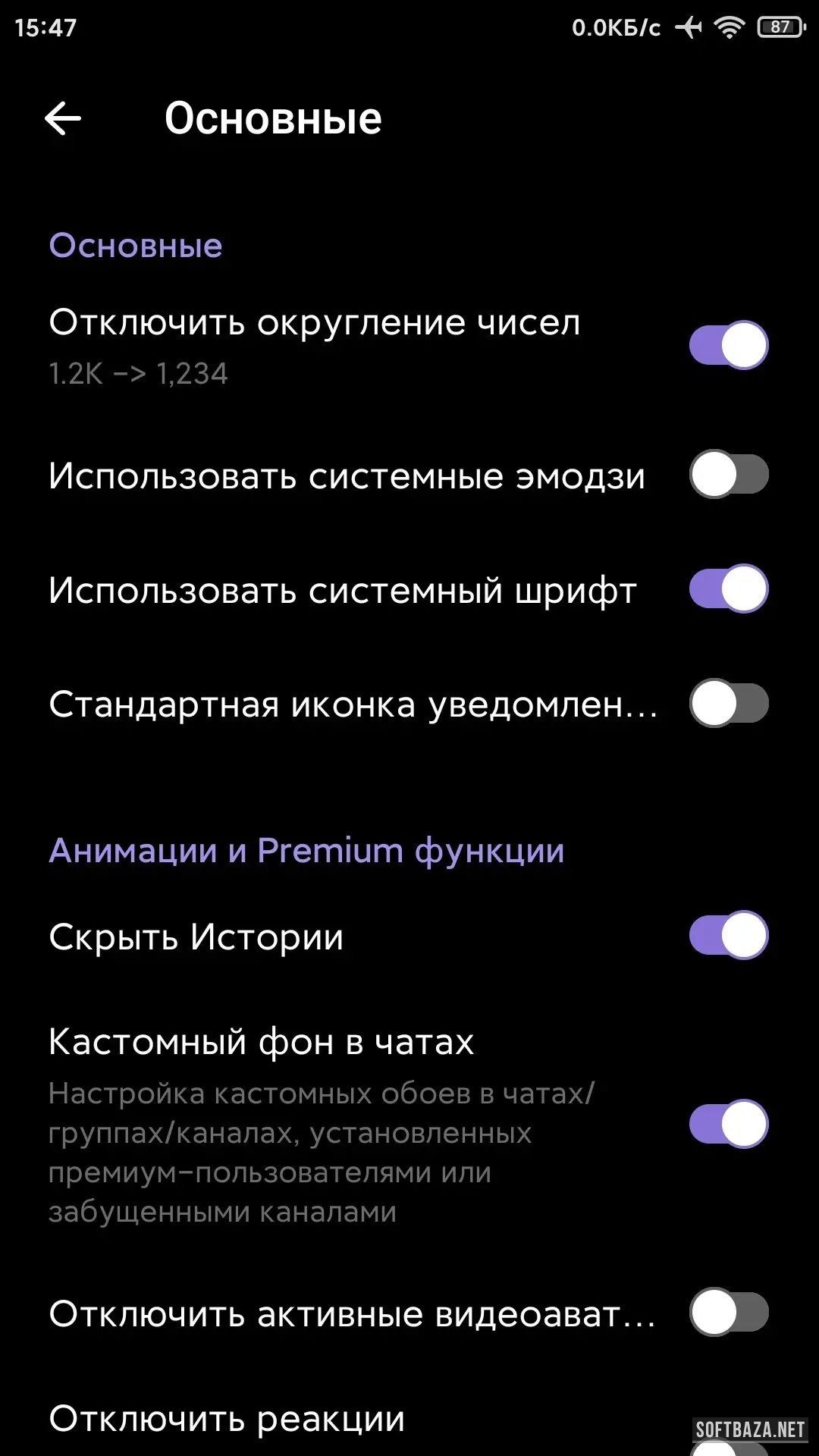Image resolution: width=819 pixels, height=1456 pixels.
Task: Enable «Использовать системные эмодзи»
Action: (x=728, y=475)
